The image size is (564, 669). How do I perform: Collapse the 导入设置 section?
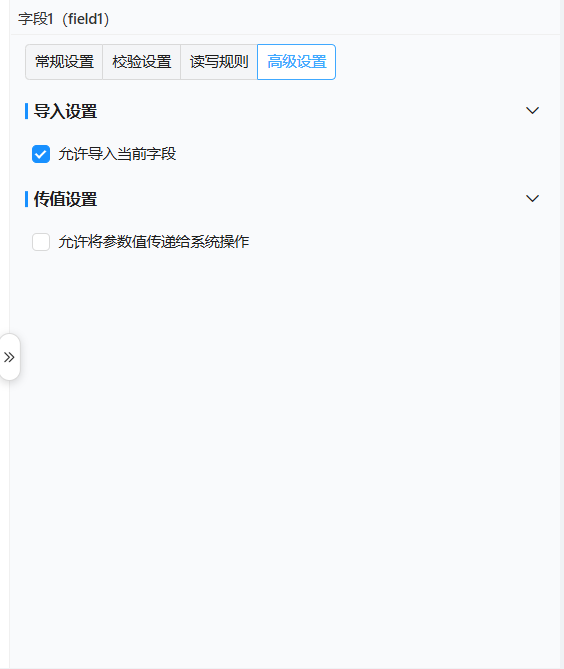click(x=532, y=111)
